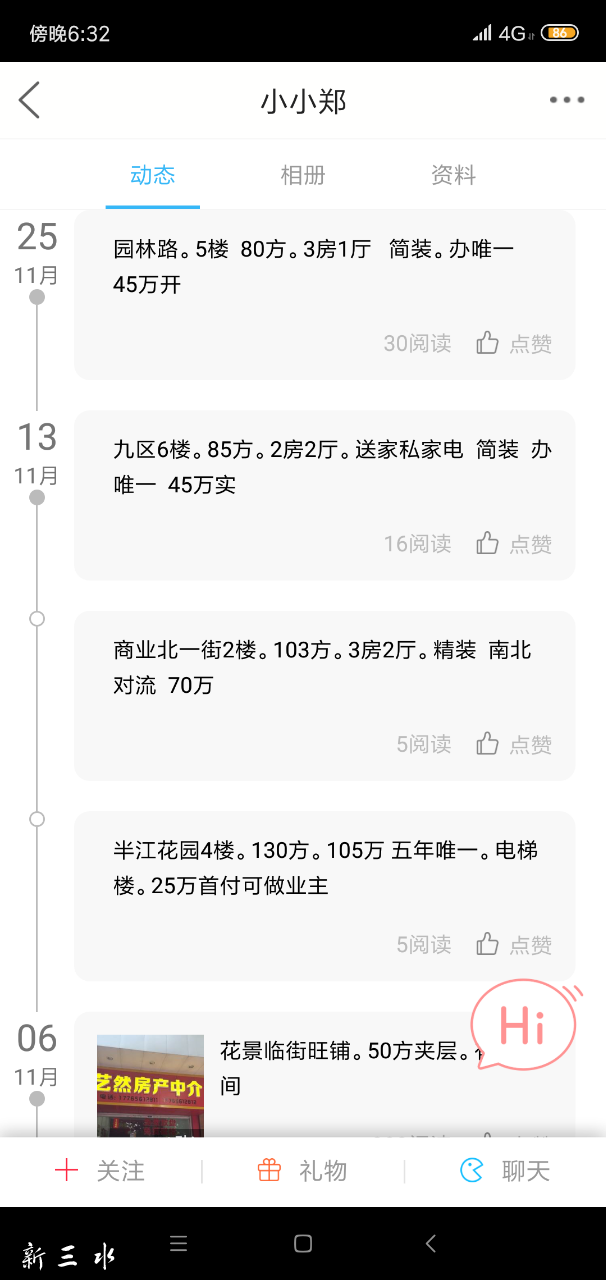Like the 园林路 5楼 post
Screen dimensions: 606x1280
tap(514, 343)
